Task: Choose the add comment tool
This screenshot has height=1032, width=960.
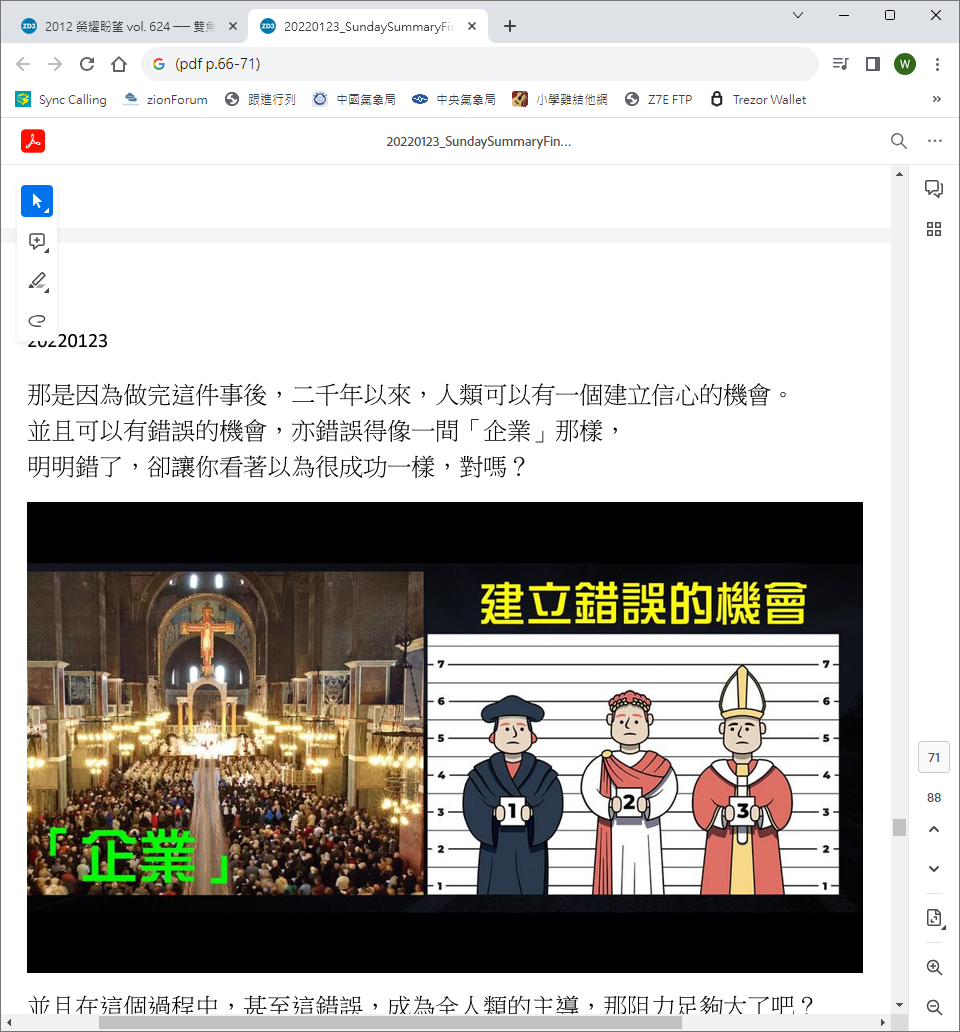Action: tap(37, 241)
